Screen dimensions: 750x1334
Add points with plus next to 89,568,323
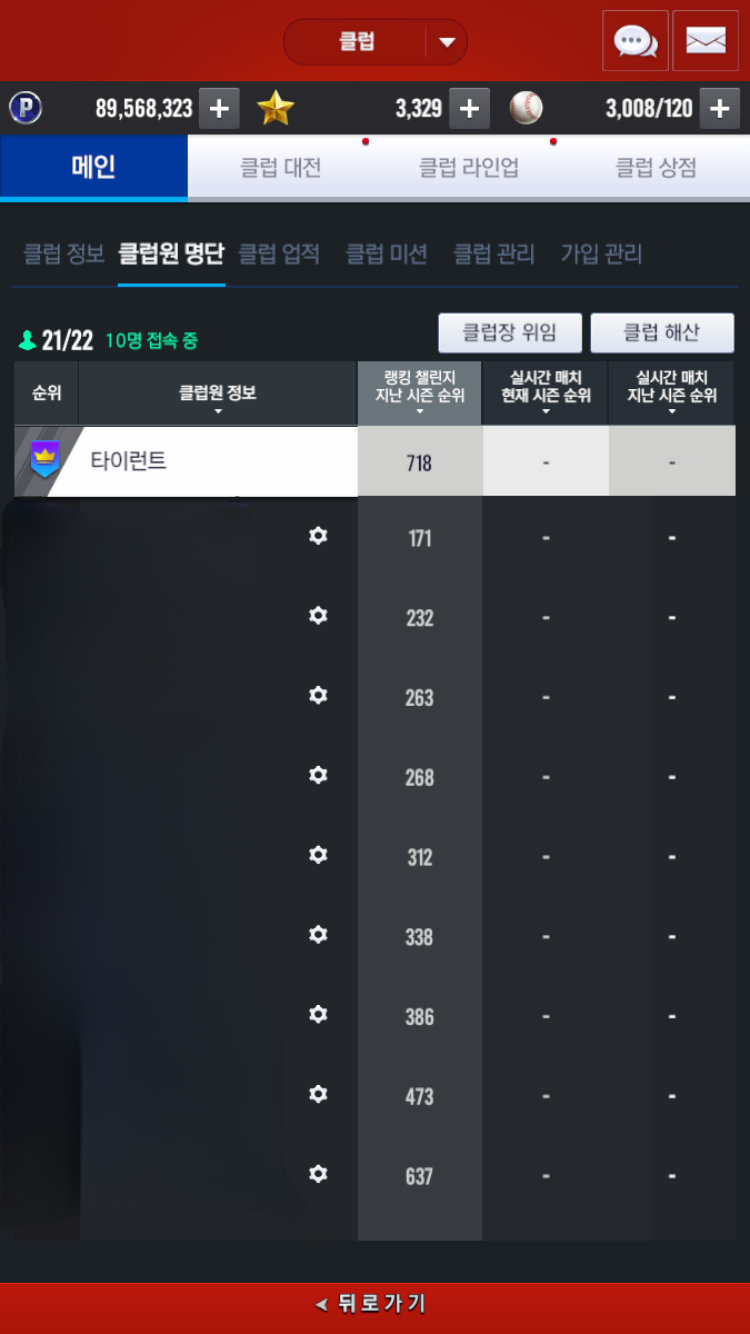219,109
